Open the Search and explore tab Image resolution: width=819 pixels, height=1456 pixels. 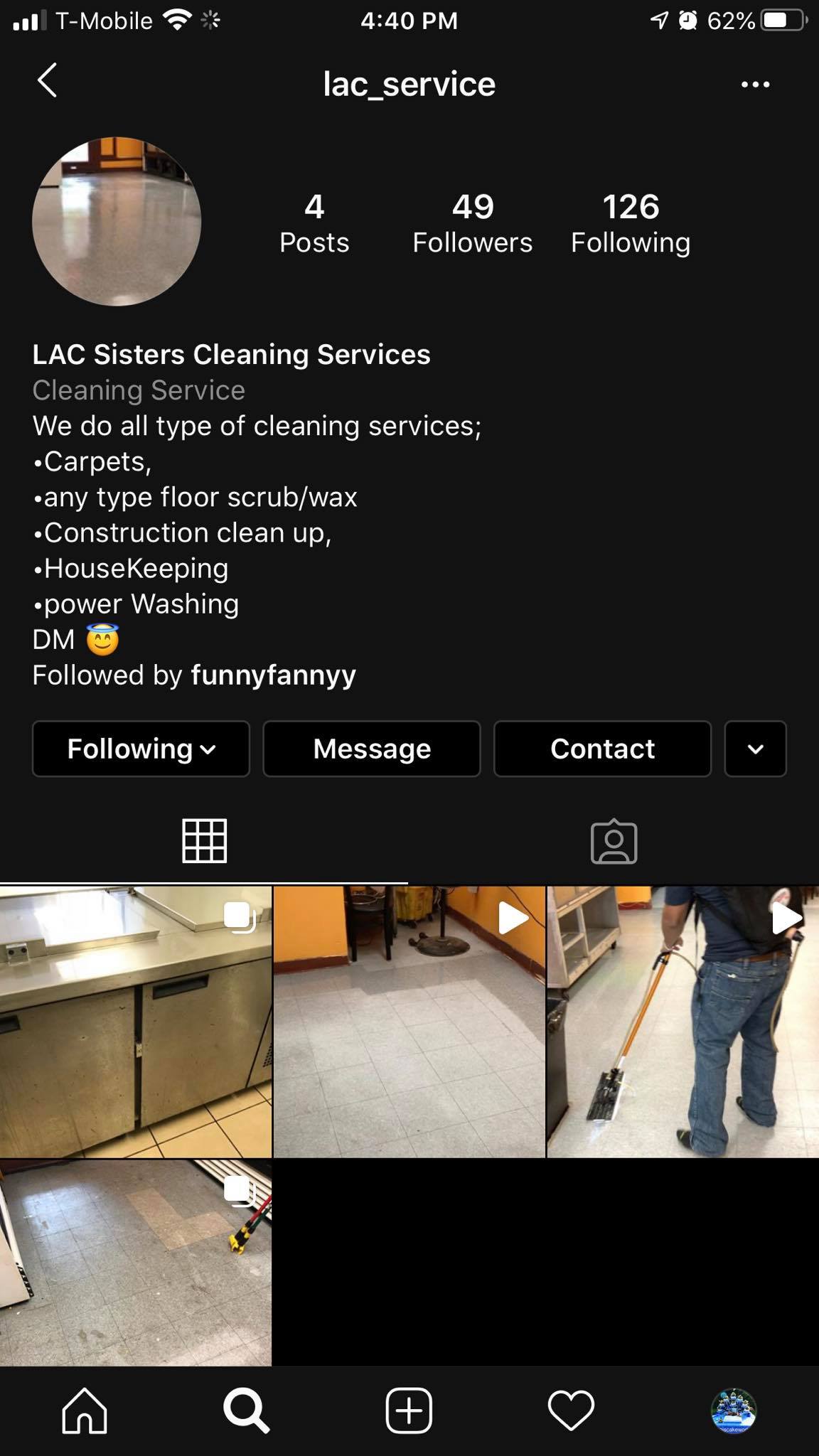coord(246,1410)
